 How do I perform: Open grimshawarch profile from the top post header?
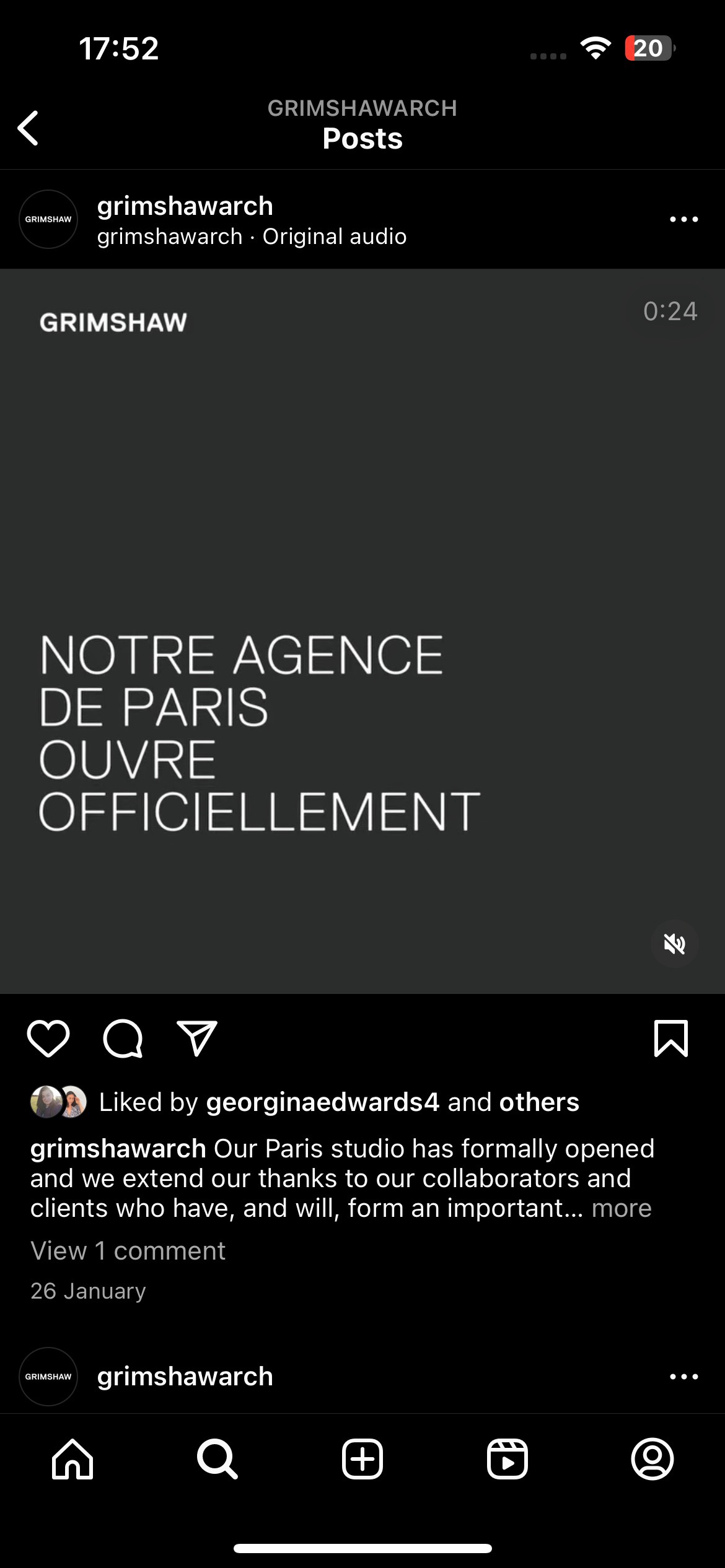[185, 206]
